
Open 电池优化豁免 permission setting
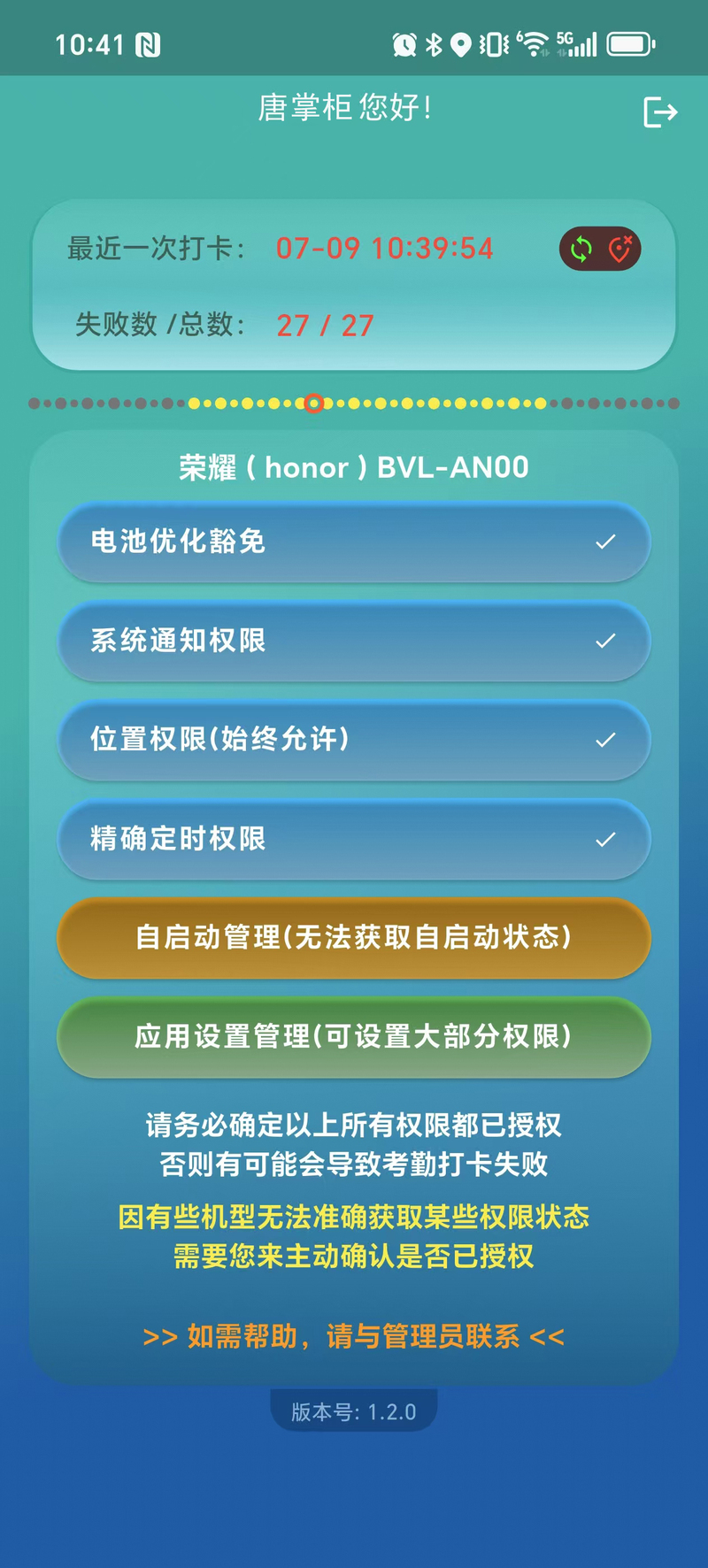pyautogui.click(x=354, y=542)
